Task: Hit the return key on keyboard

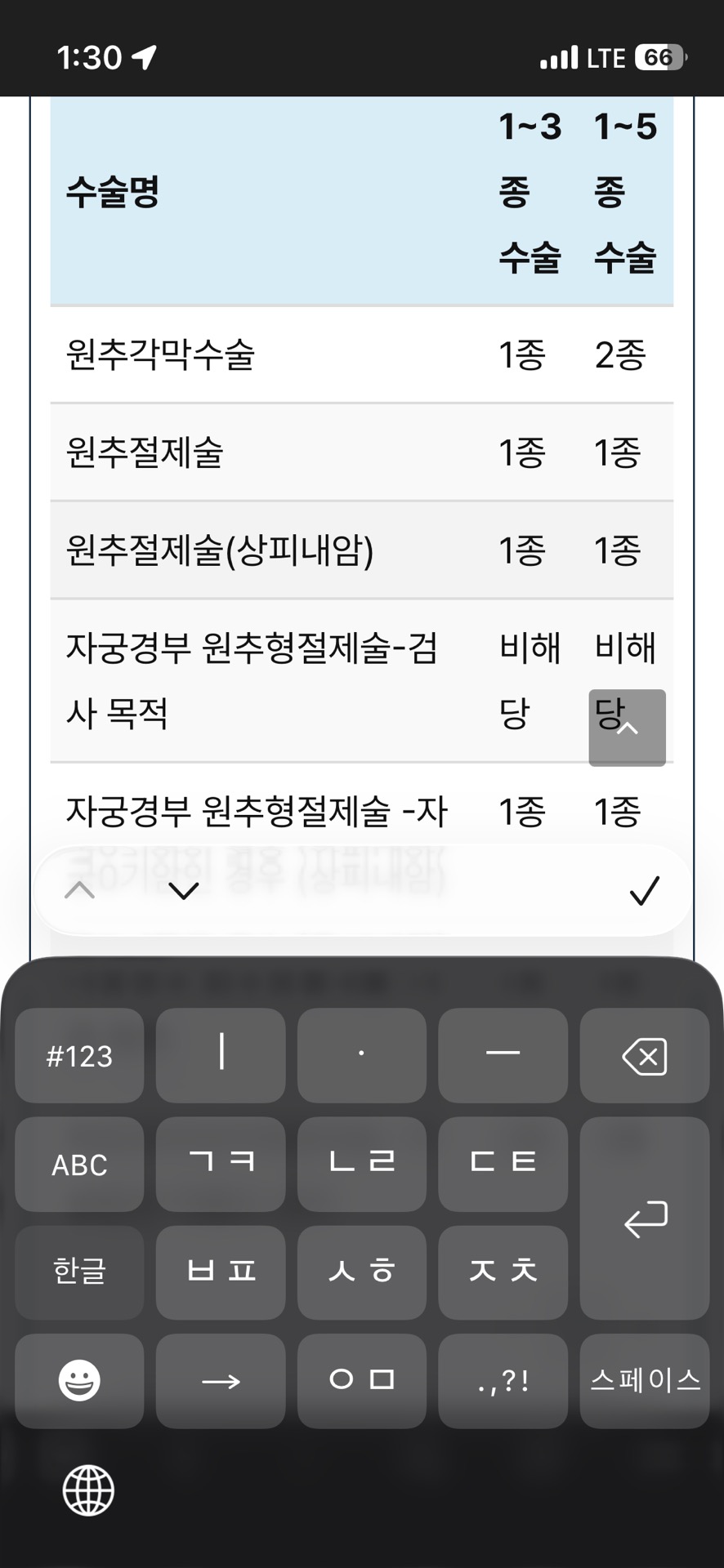Action: 644,1218
